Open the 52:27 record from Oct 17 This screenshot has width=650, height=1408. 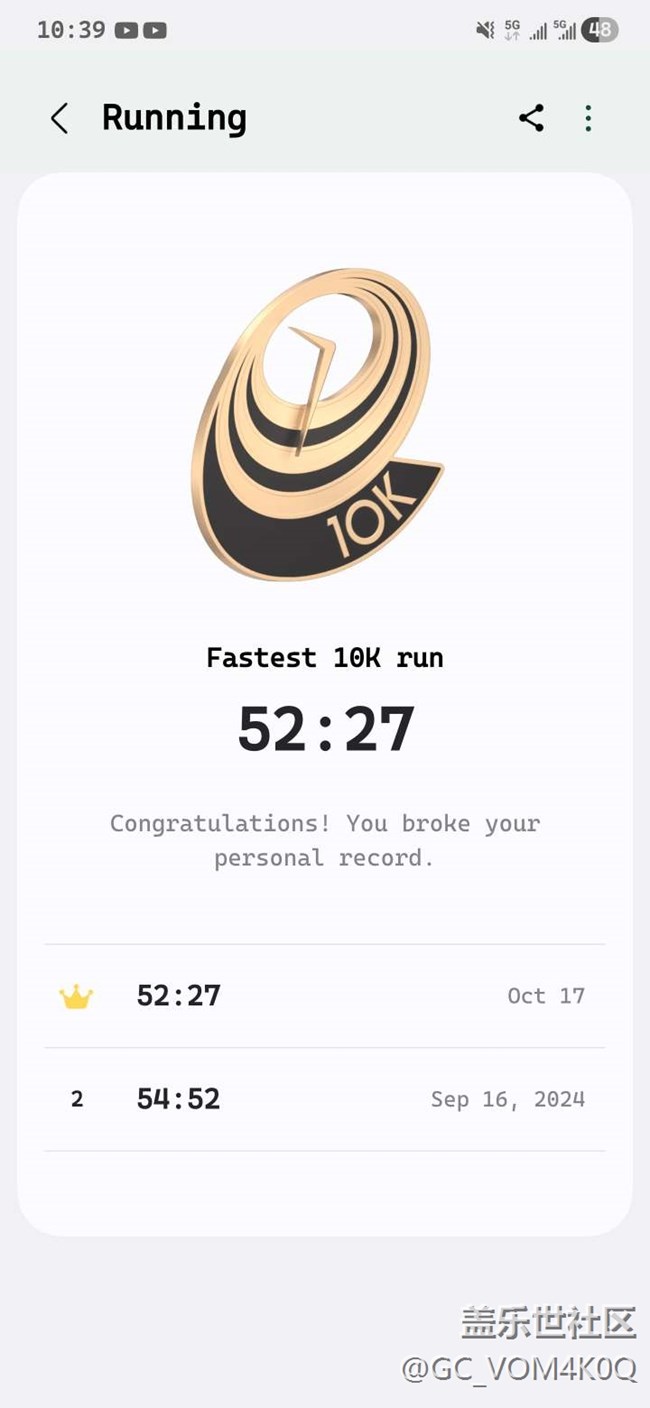coord(324,996)
